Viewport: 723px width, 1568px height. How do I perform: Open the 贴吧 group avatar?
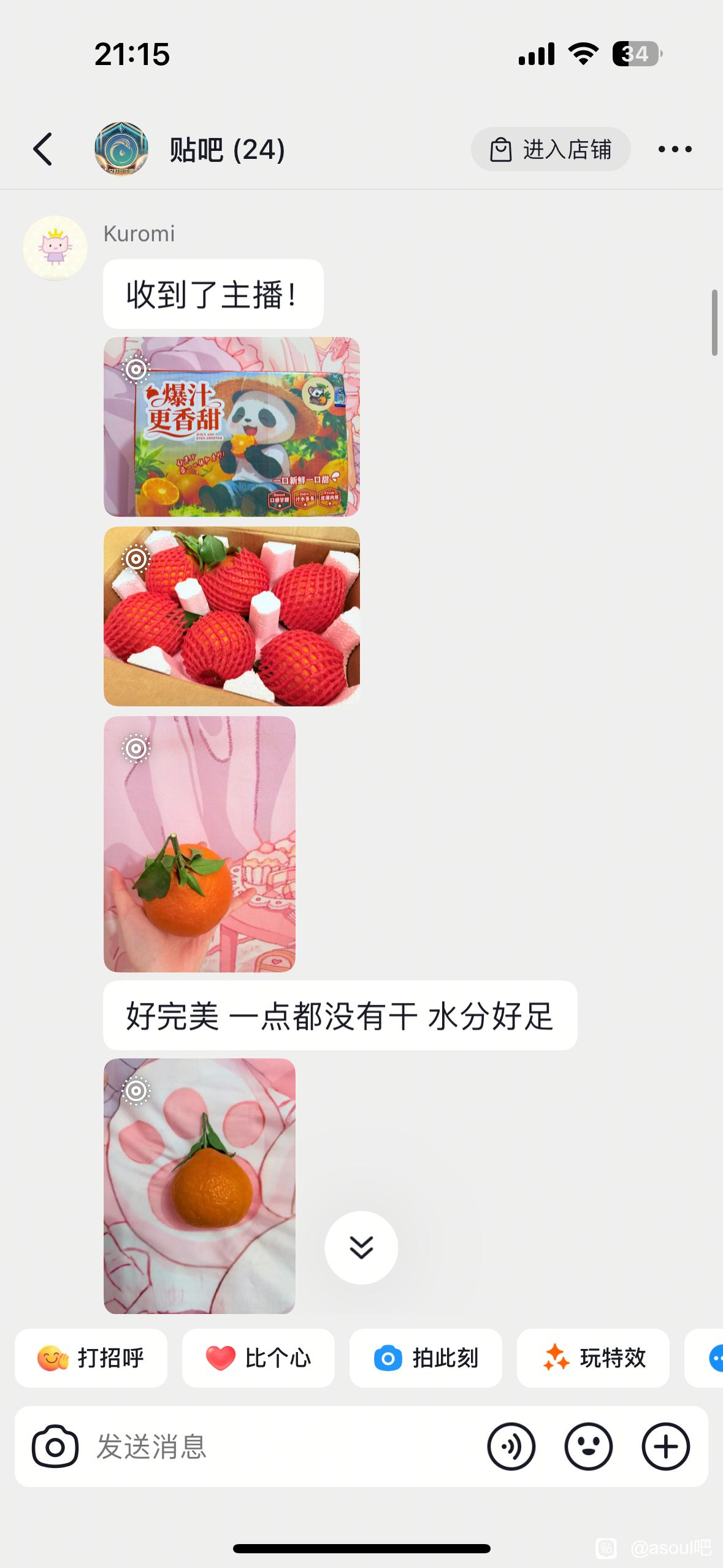[x=121, y=149]
